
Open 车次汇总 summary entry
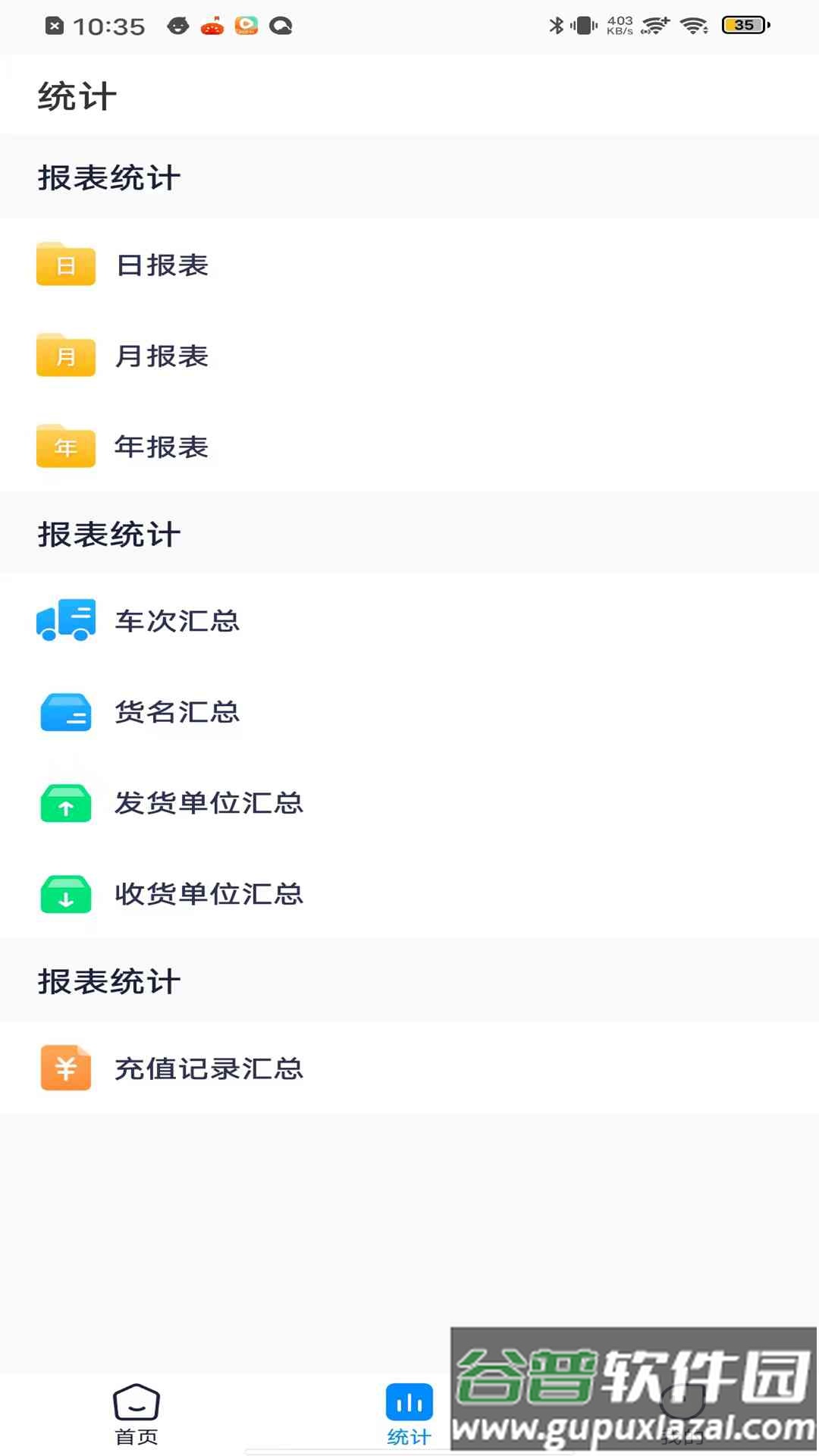click(176, 620)
